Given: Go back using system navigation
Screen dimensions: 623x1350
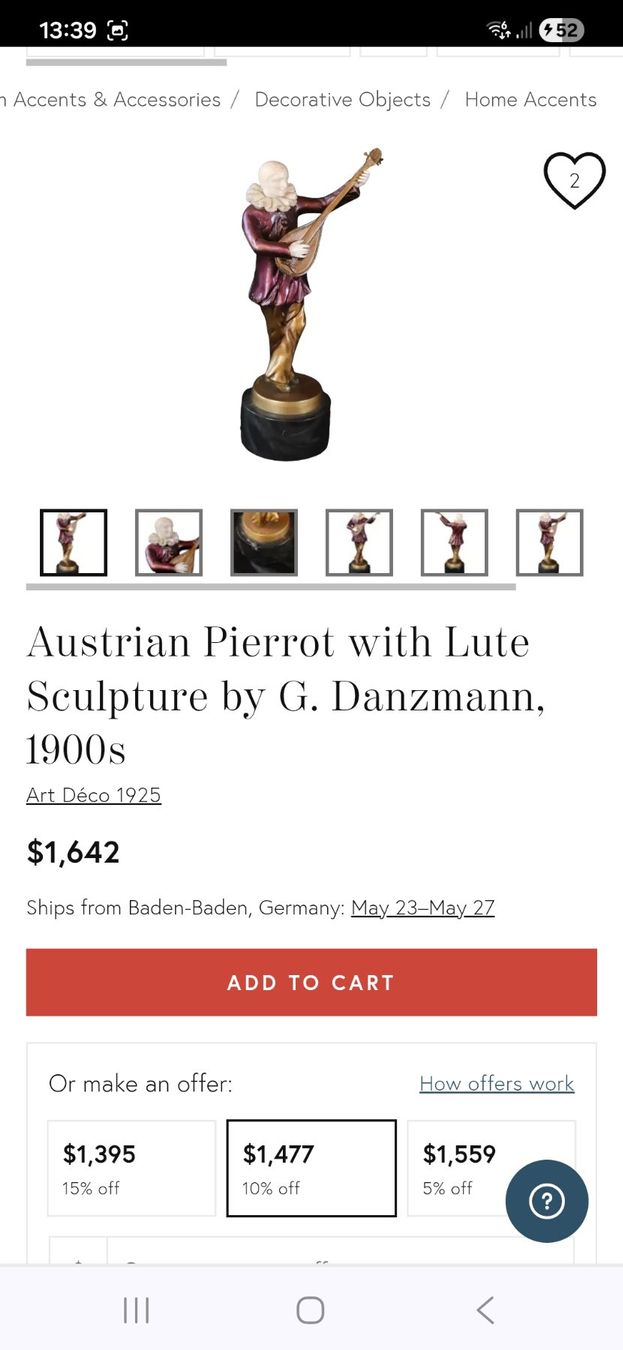Looking at the screenshot, I should tap(485, 1310).
